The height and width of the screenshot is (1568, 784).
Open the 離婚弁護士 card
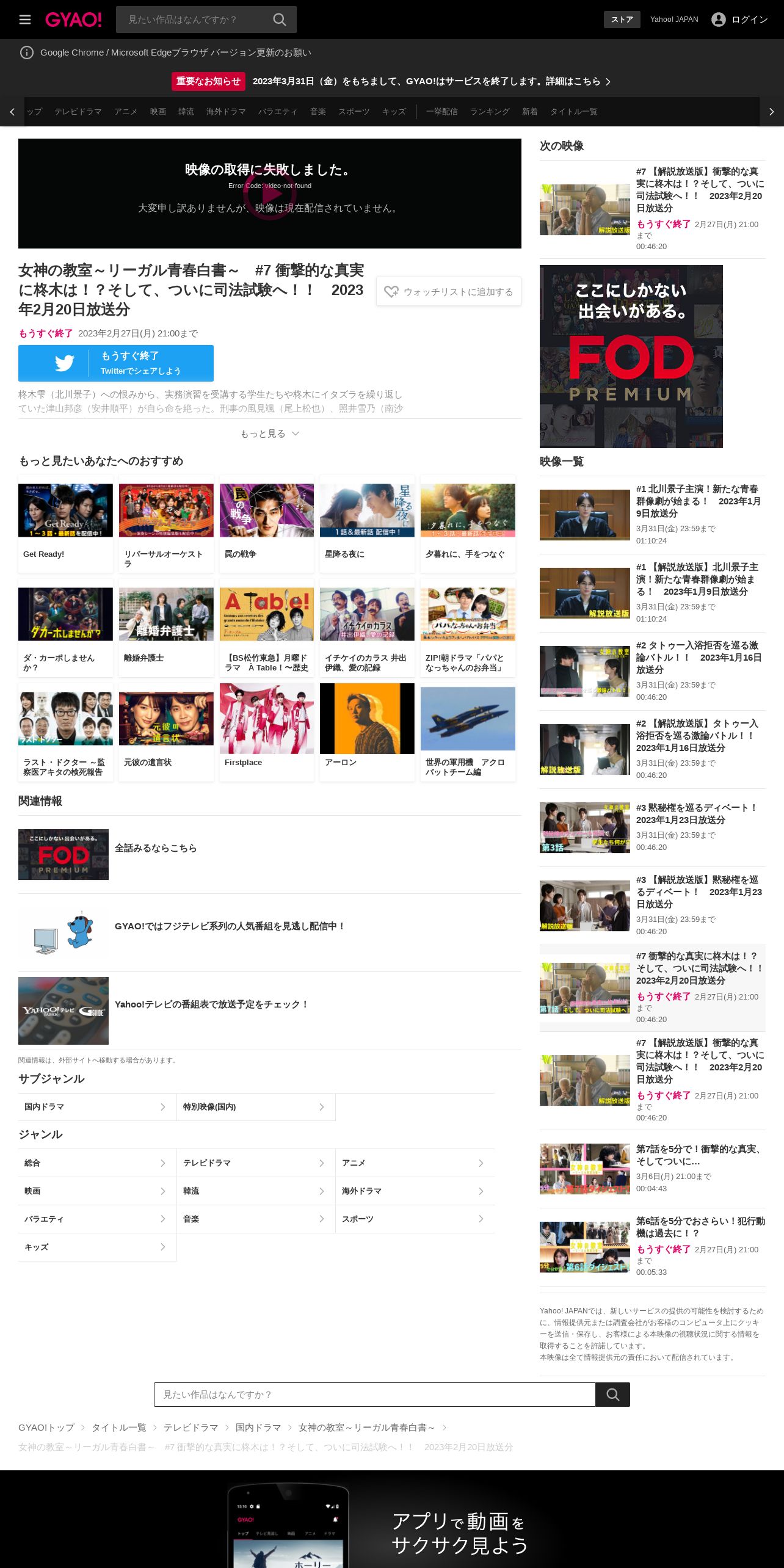[x=166, y=628]
